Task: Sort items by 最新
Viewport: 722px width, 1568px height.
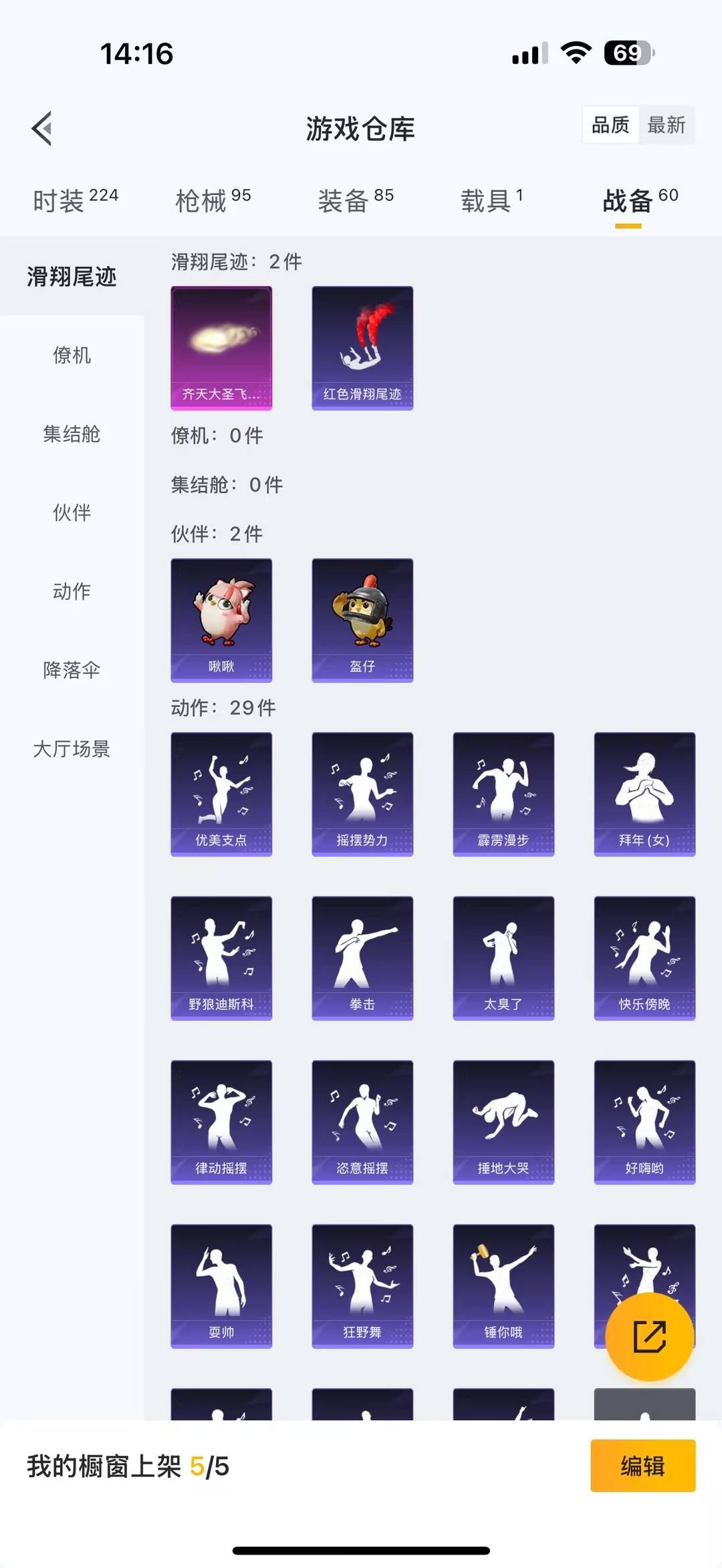Action: 666,125
